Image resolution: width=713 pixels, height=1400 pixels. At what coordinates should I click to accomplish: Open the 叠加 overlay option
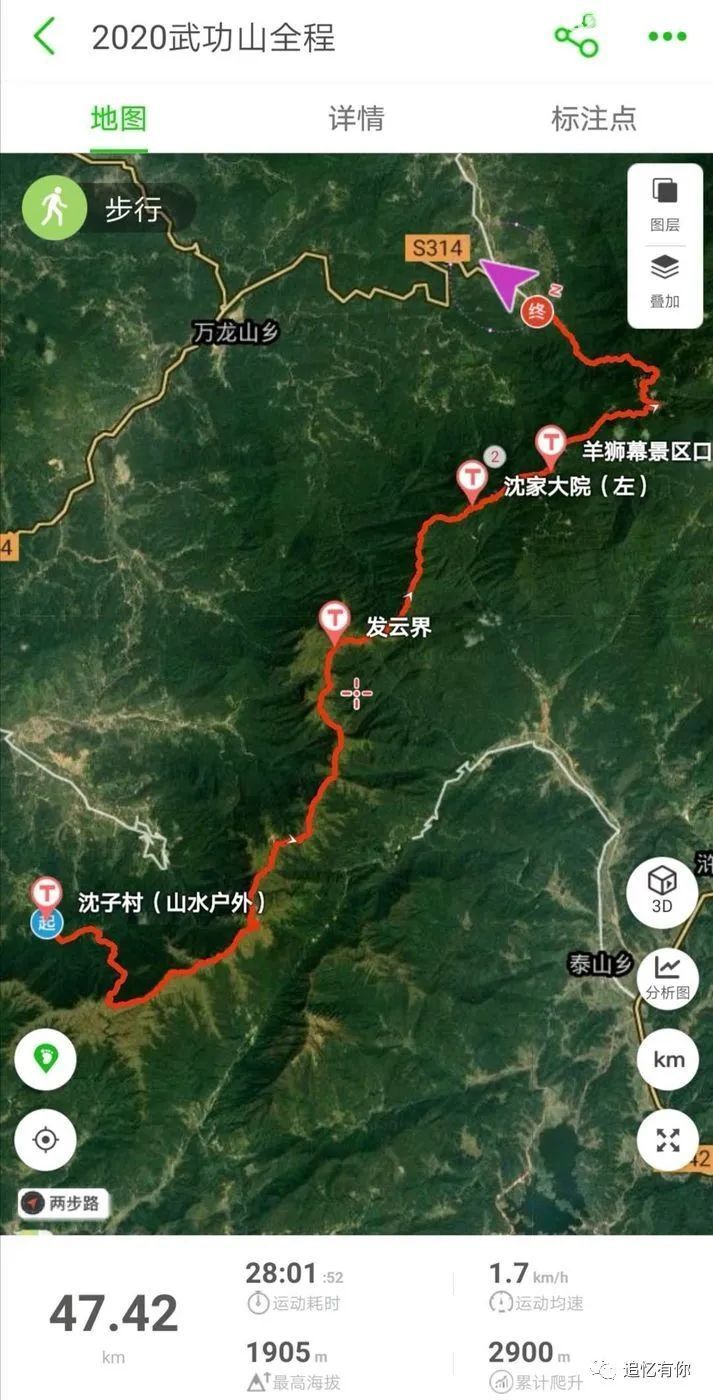664,282
